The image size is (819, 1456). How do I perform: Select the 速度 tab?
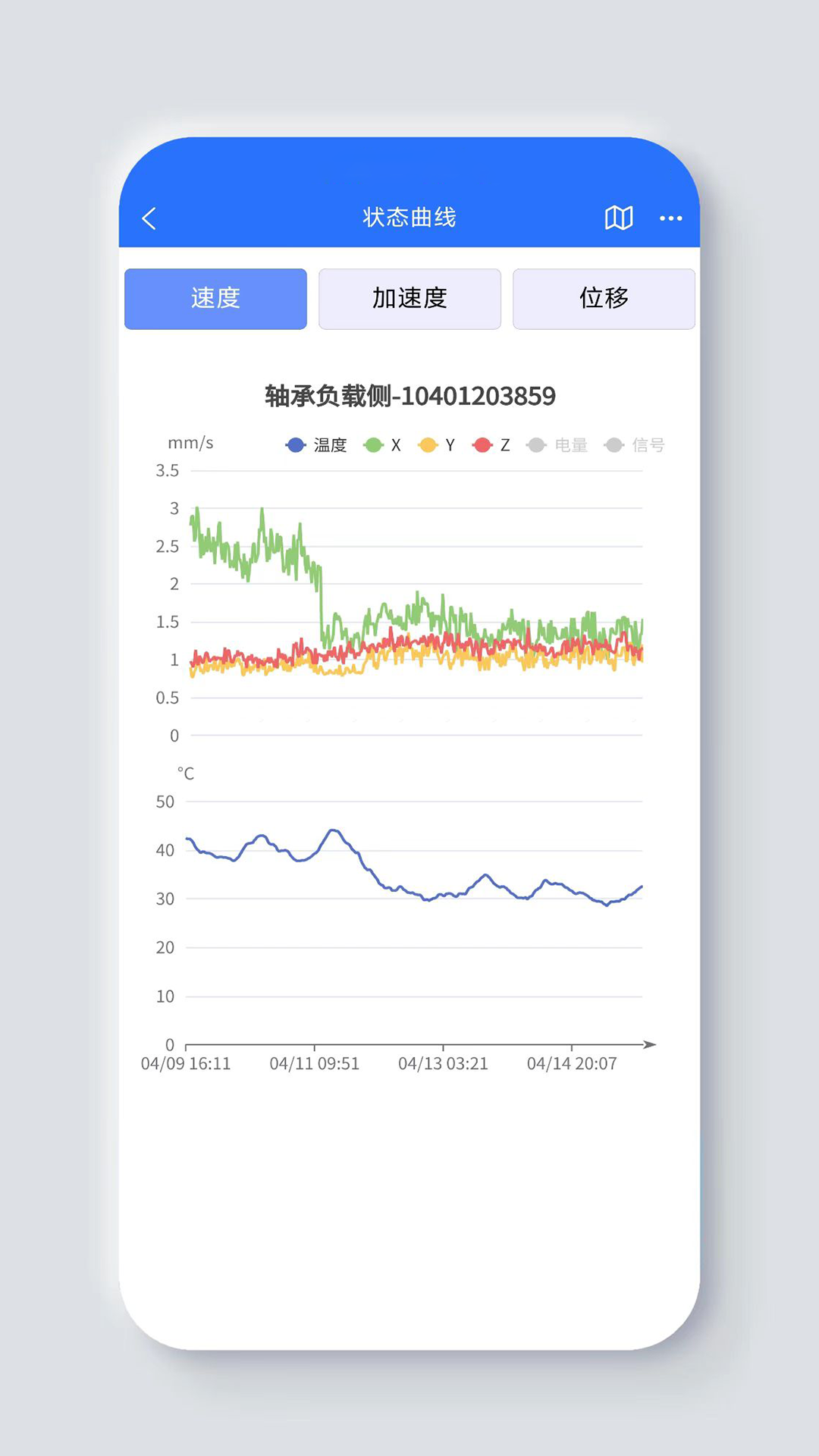point(215,299)
